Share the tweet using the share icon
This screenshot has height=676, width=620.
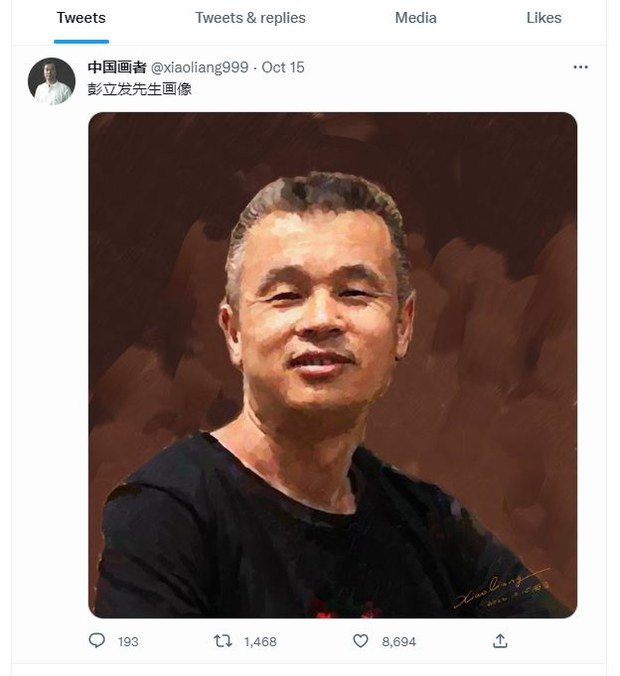coord(500,641)
